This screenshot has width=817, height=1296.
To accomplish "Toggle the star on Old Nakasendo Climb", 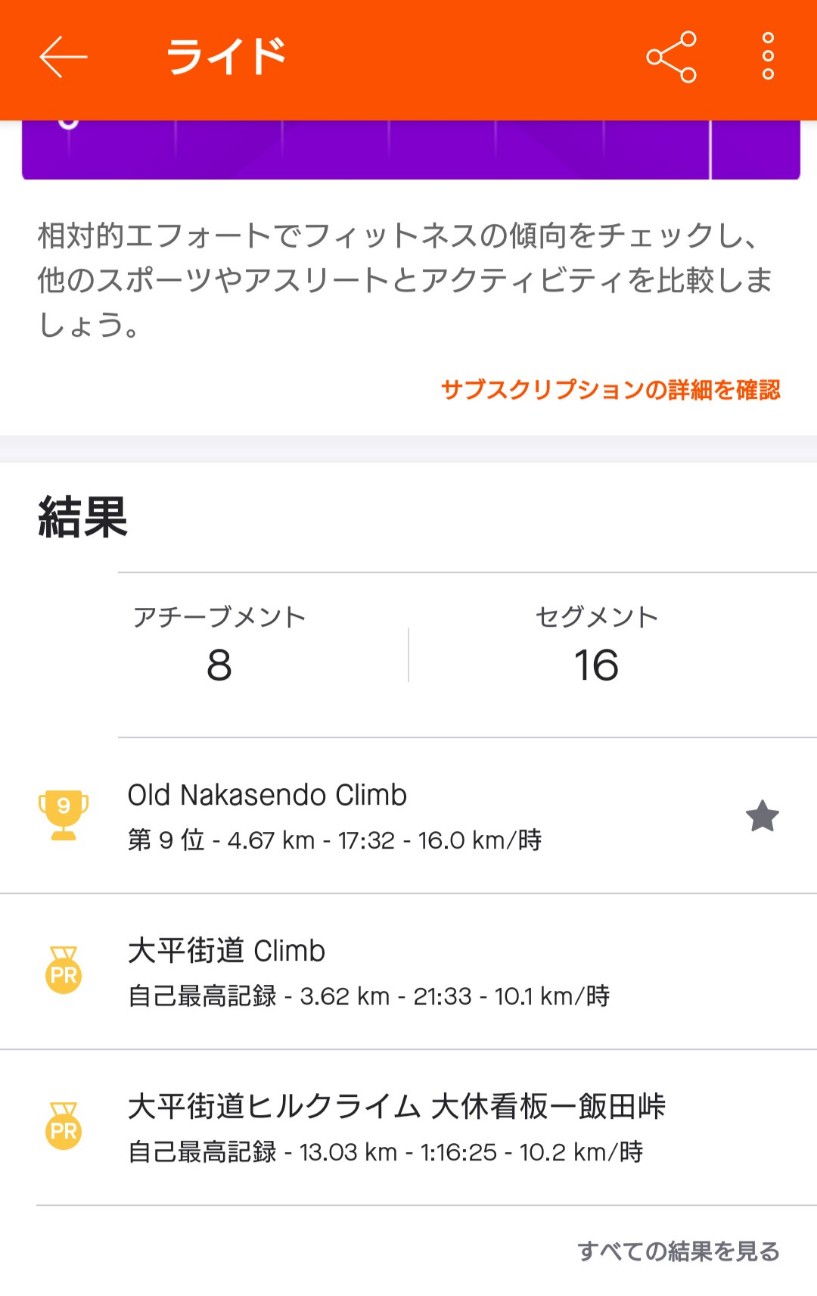I will (x=762, y=815).
